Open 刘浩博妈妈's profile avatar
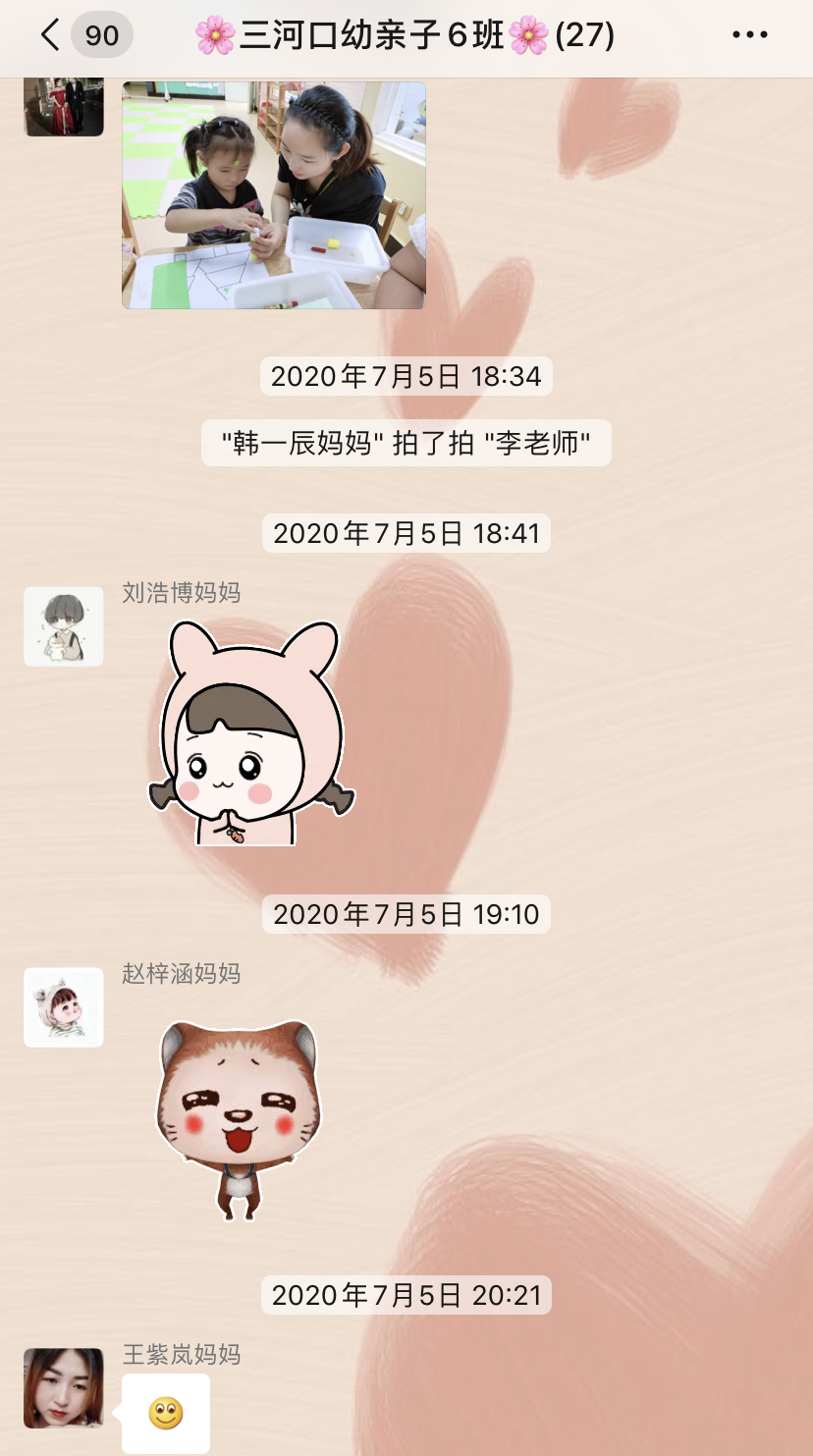 (64, 626)
